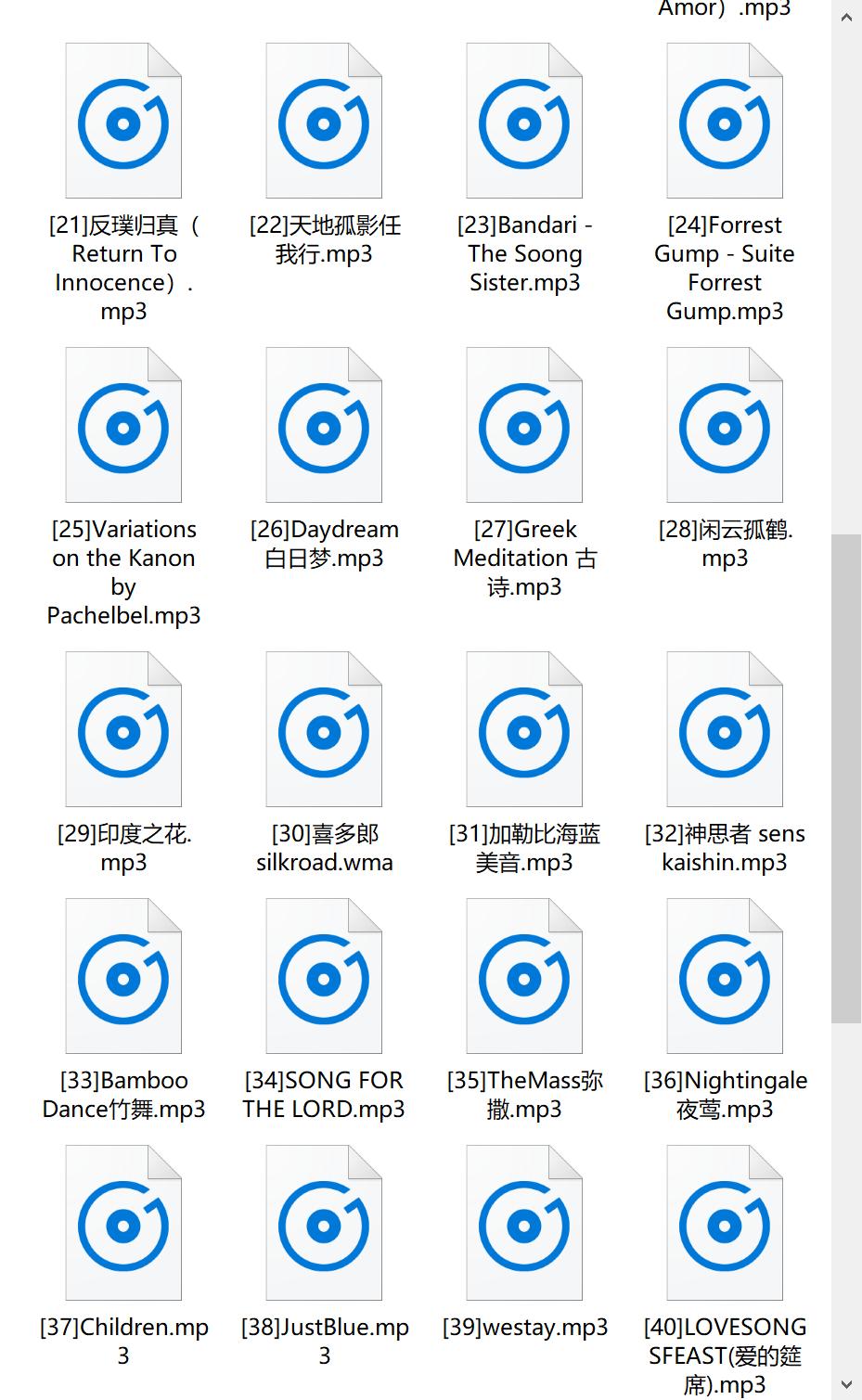
Task: Select the [31]加勒比海蓝美音 file icon
Action: point(524,730)
